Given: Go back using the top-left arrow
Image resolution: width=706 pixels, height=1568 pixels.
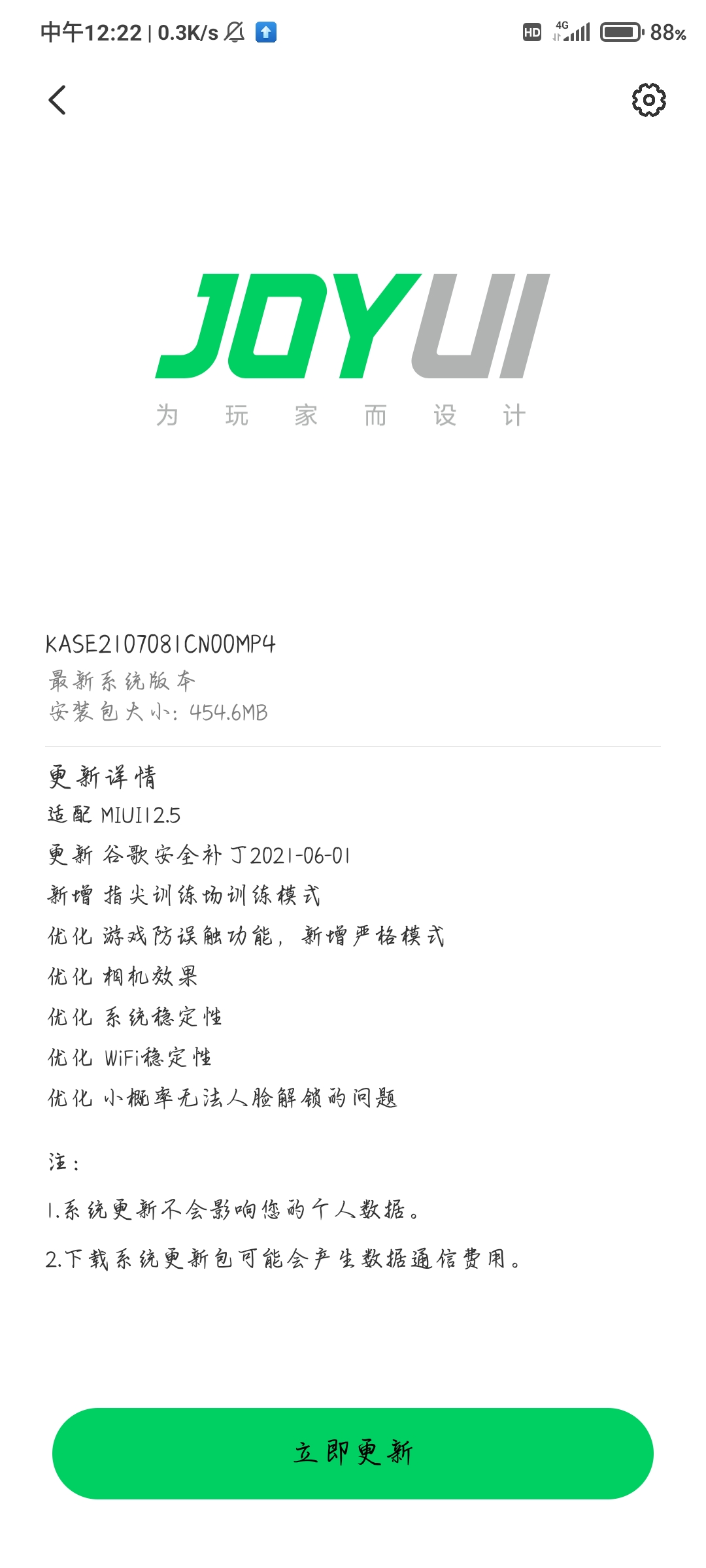Looking at the screenshot, I should click(58, 100).
